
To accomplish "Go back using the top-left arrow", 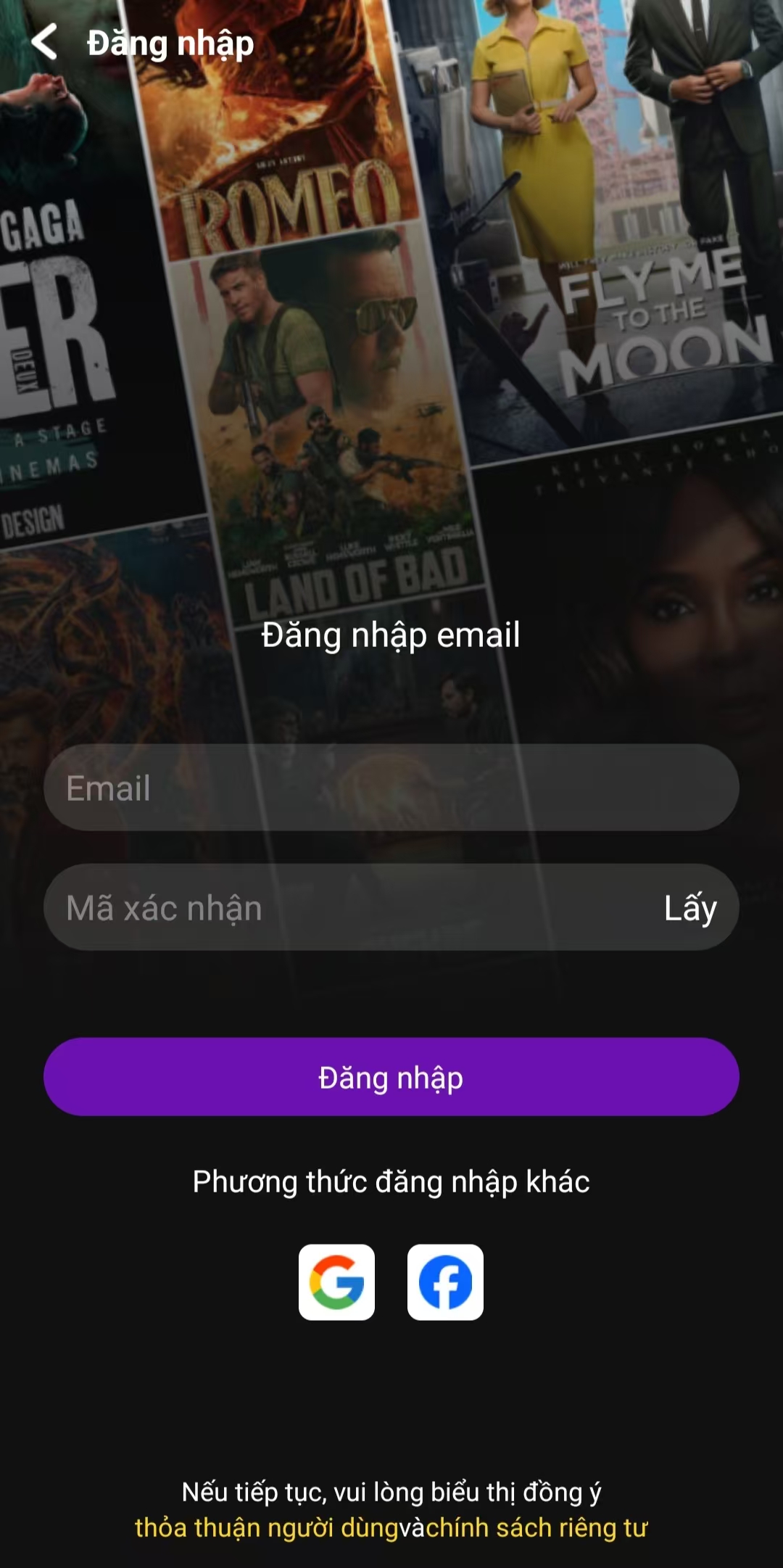I will click(x=45, y=42).
